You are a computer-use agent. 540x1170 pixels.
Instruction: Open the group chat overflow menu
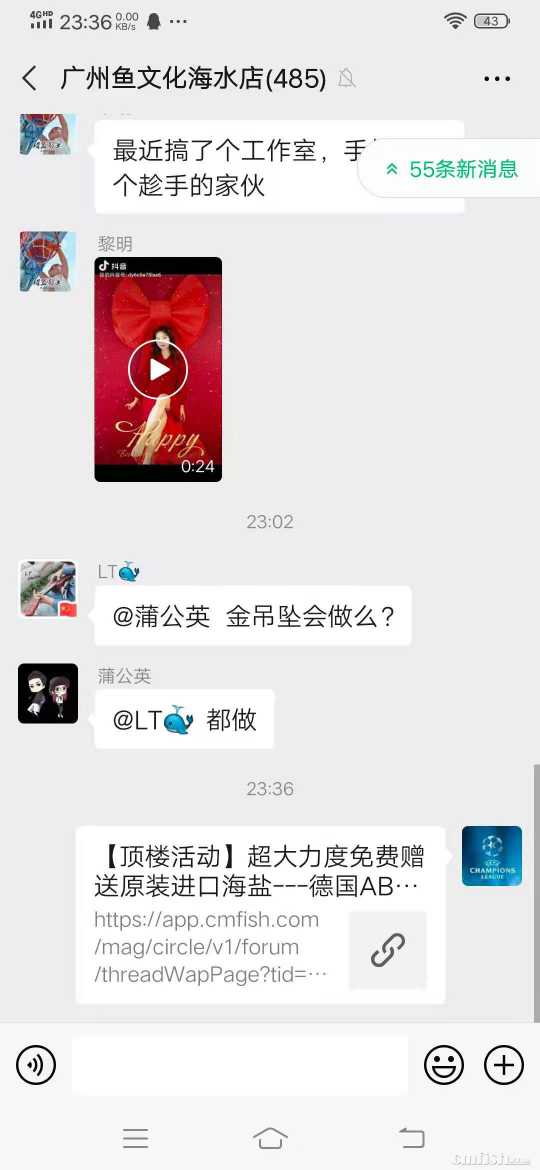point(497,78)
